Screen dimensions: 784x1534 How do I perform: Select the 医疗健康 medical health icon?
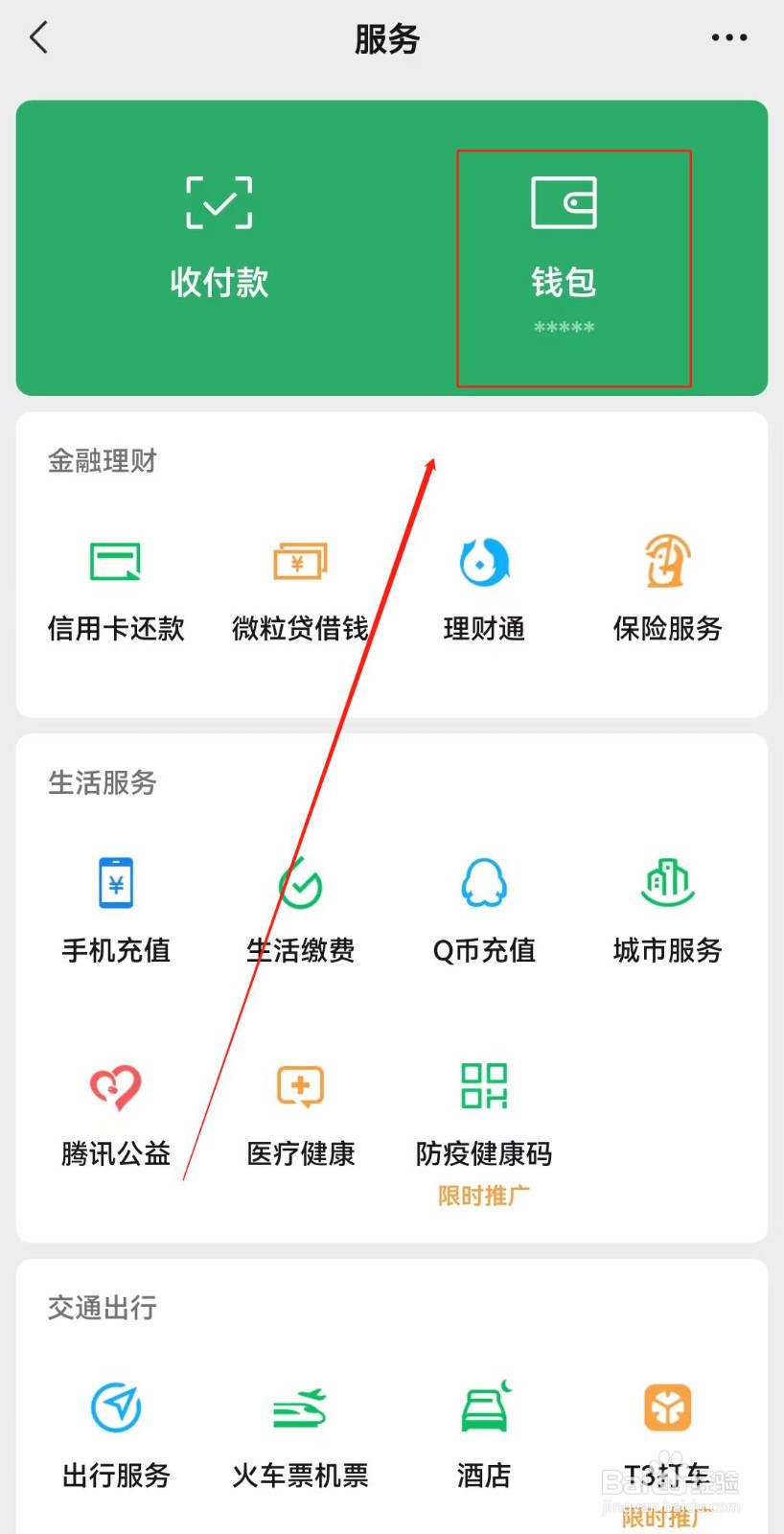click(299, 1110)
